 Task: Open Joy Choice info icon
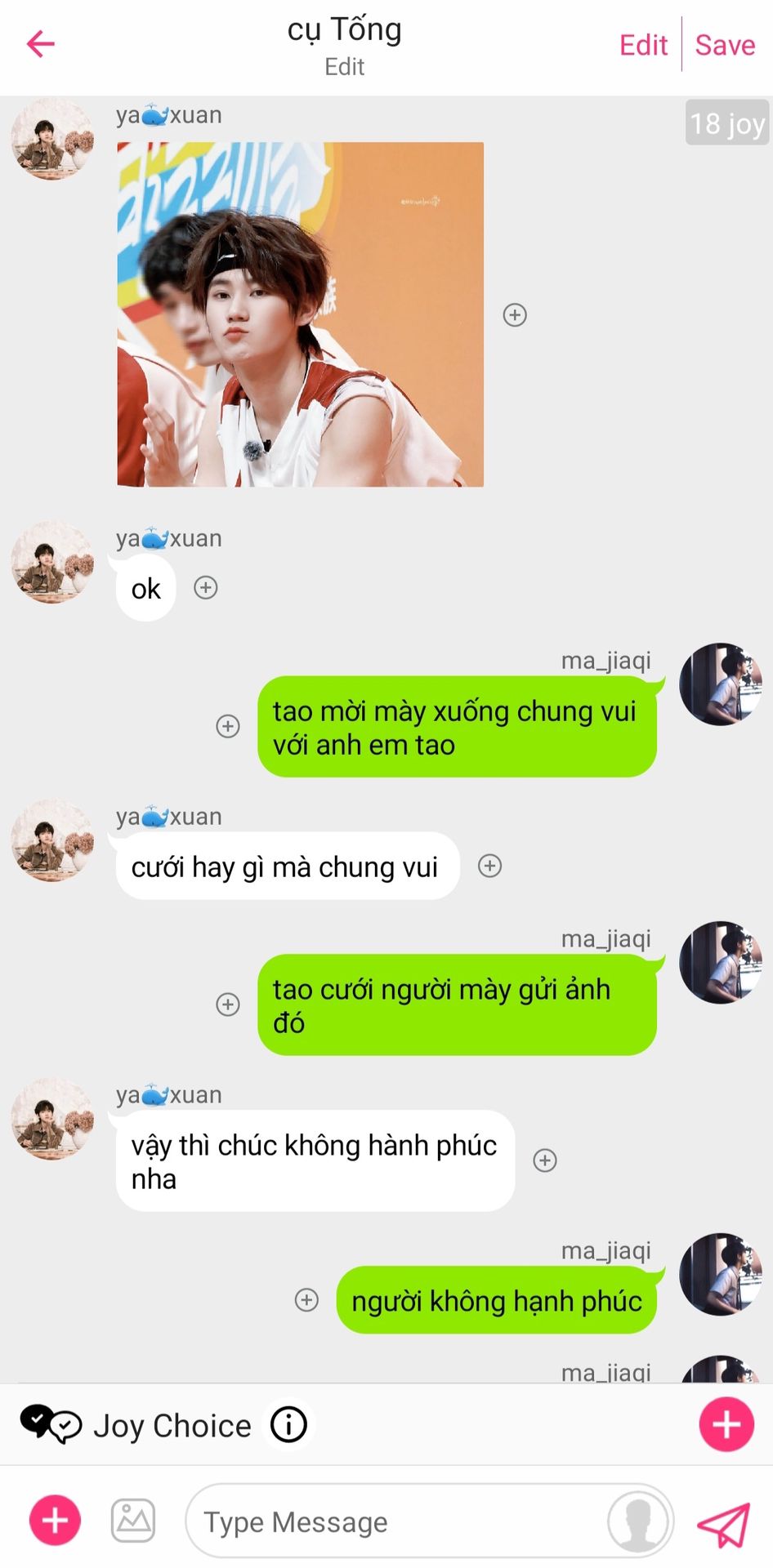[x=288, y=1425]
